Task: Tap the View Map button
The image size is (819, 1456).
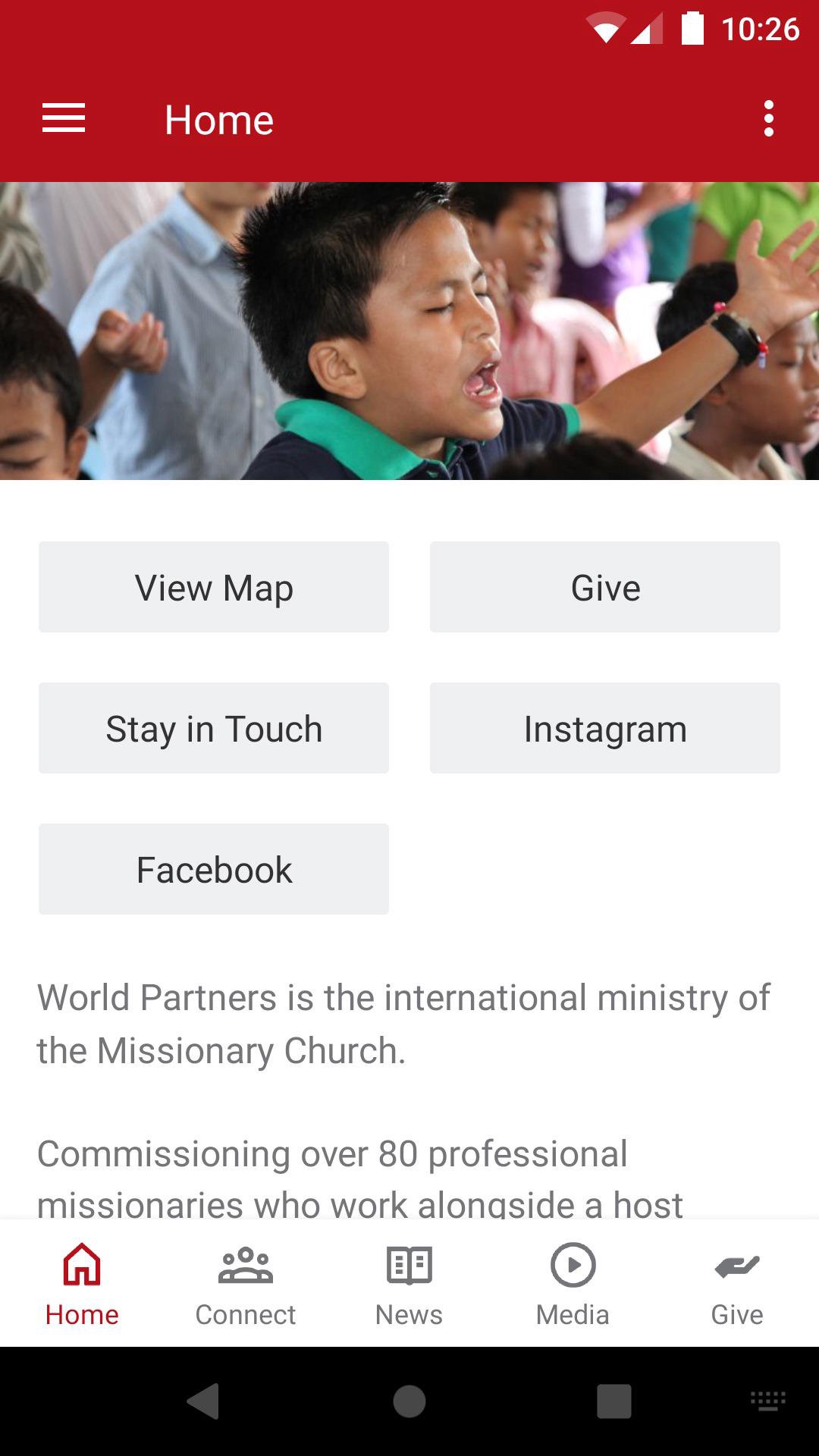Action: (214, 587)
